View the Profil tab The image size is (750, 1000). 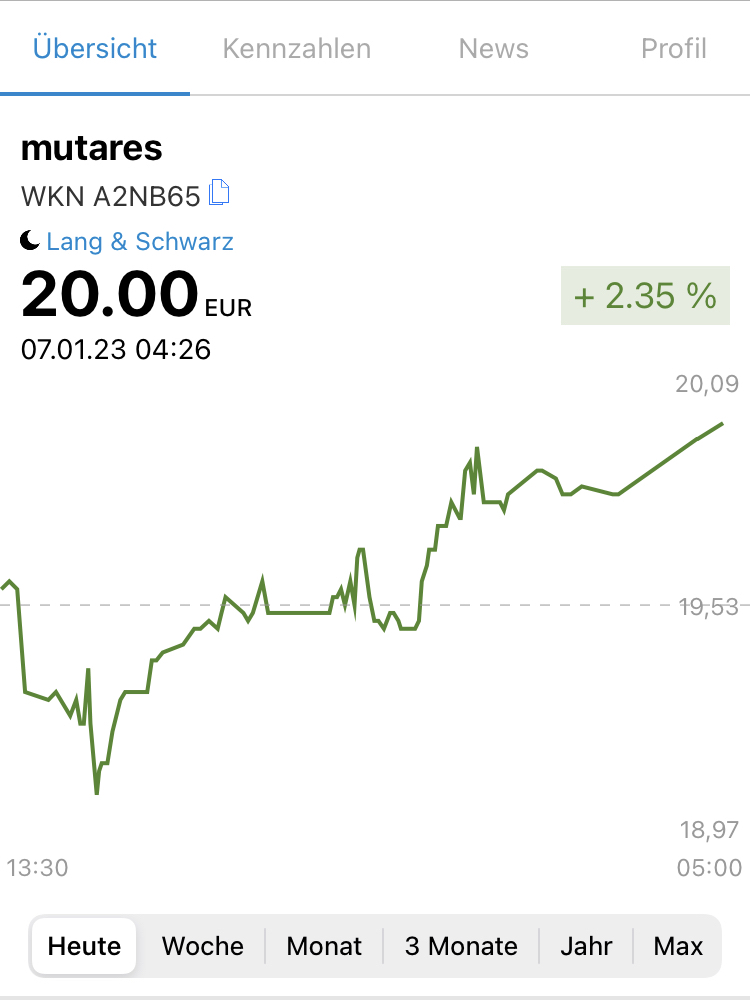click(x=674, y=48)
